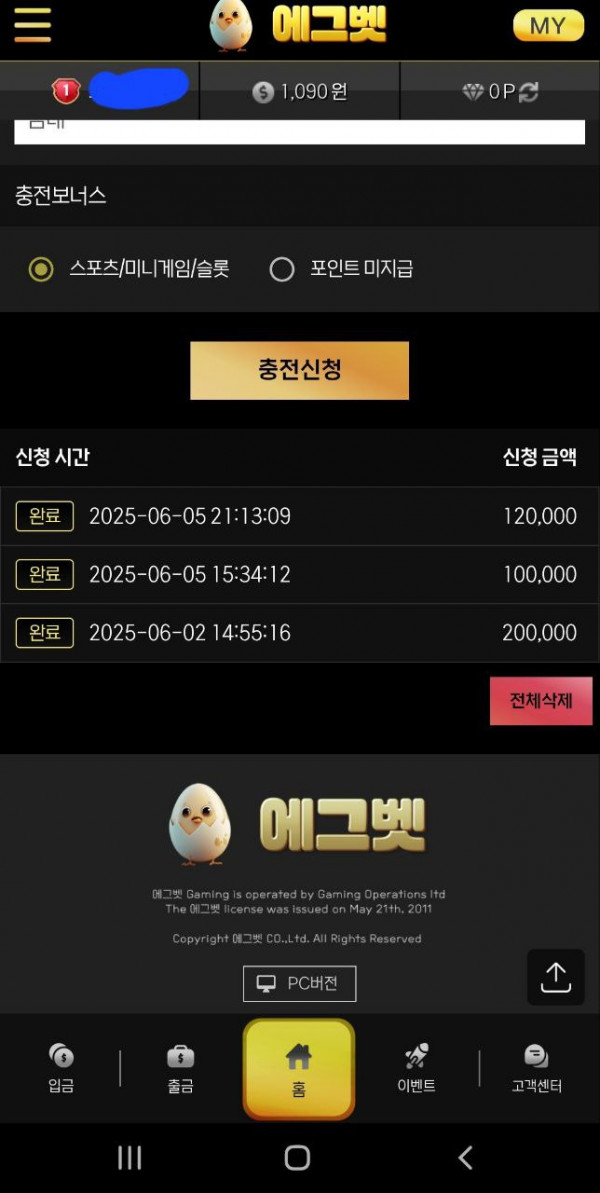600x1193 pixels.
Task: Open system recent apps
Action: (x=129, y=1158)
